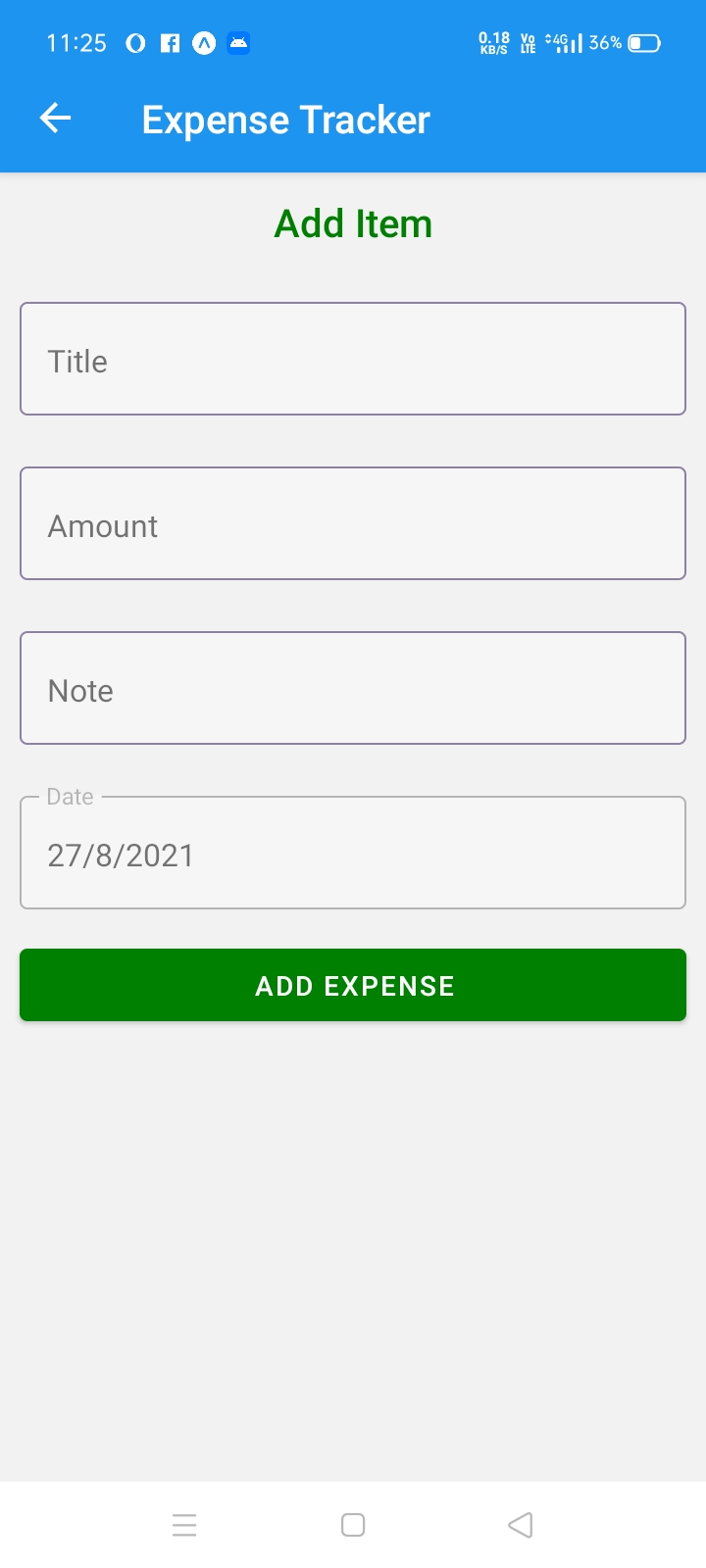This screenshot has width=706, height=1568.
Task: Tap the Note input field
Action: tap(353, 687)
